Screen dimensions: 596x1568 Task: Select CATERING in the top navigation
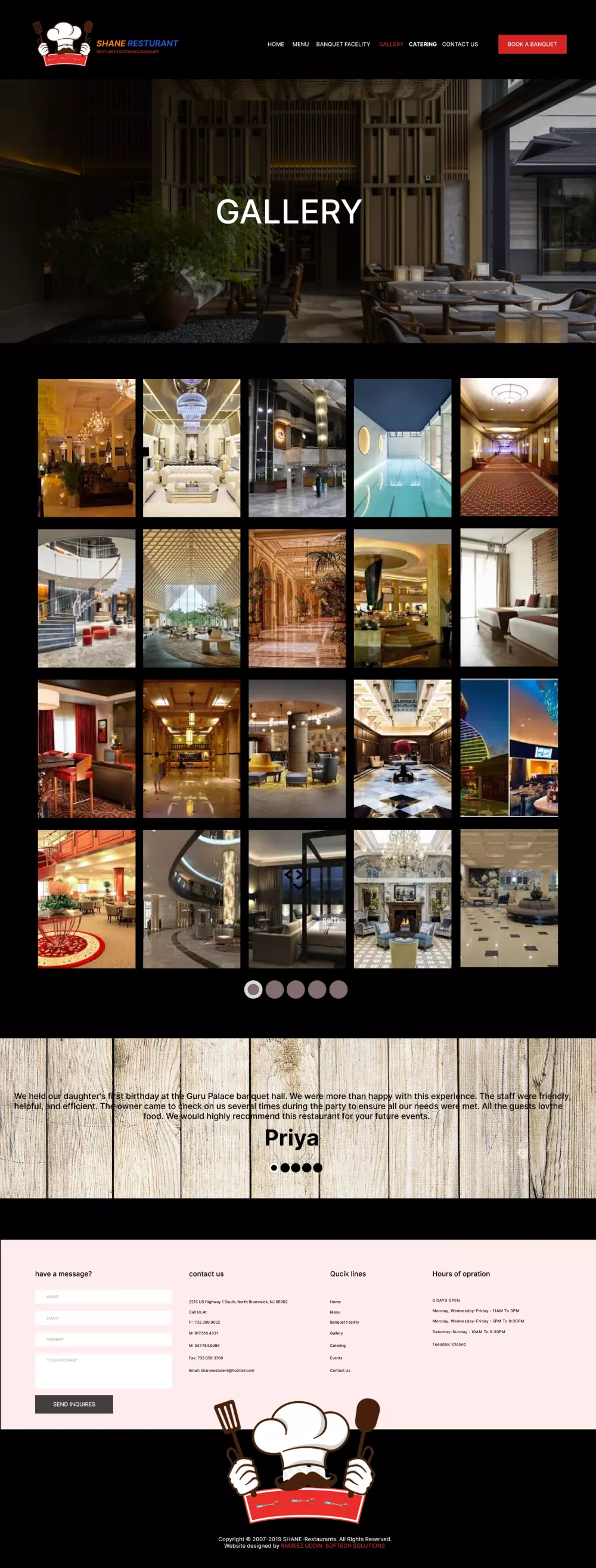(422, 45)
